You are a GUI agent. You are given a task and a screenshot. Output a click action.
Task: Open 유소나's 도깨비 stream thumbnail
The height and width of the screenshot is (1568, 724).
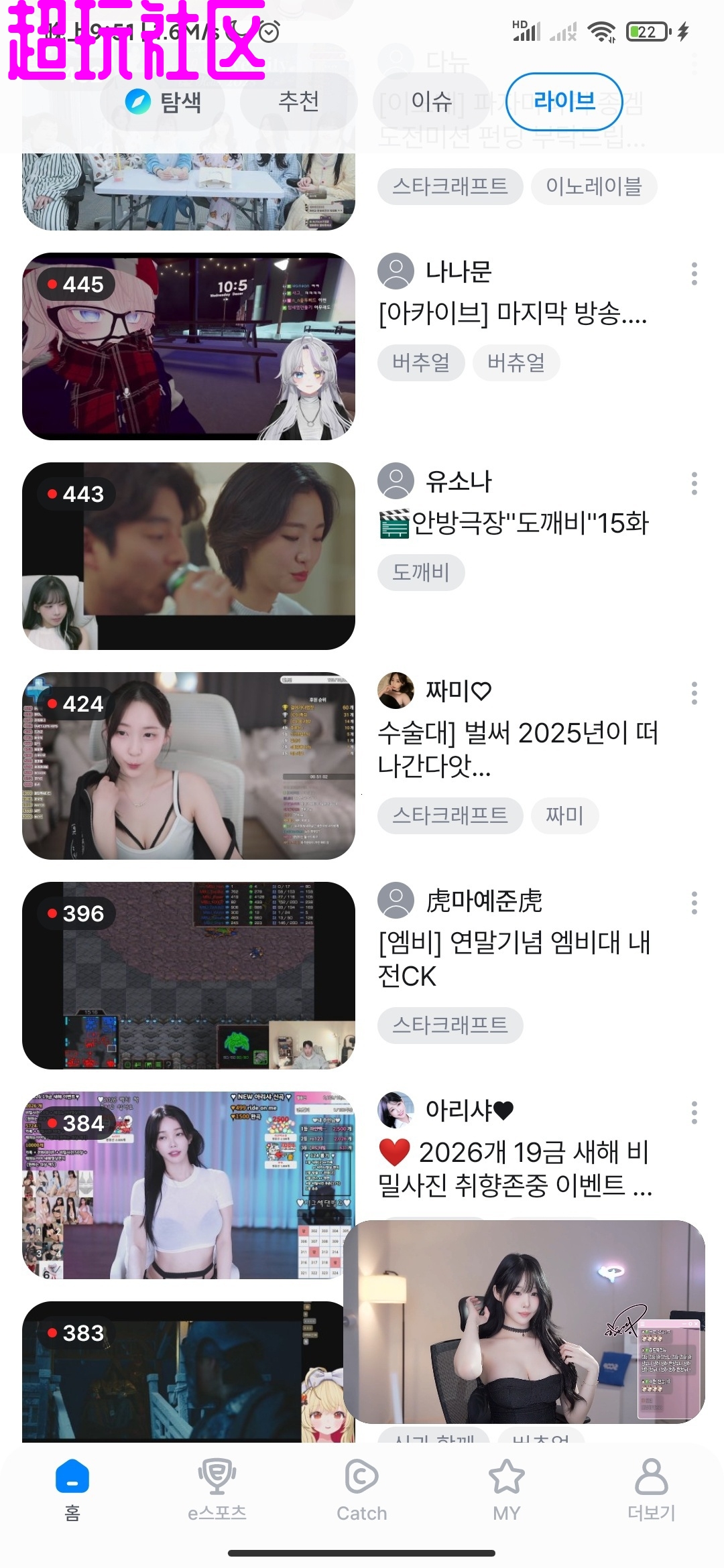188,556
